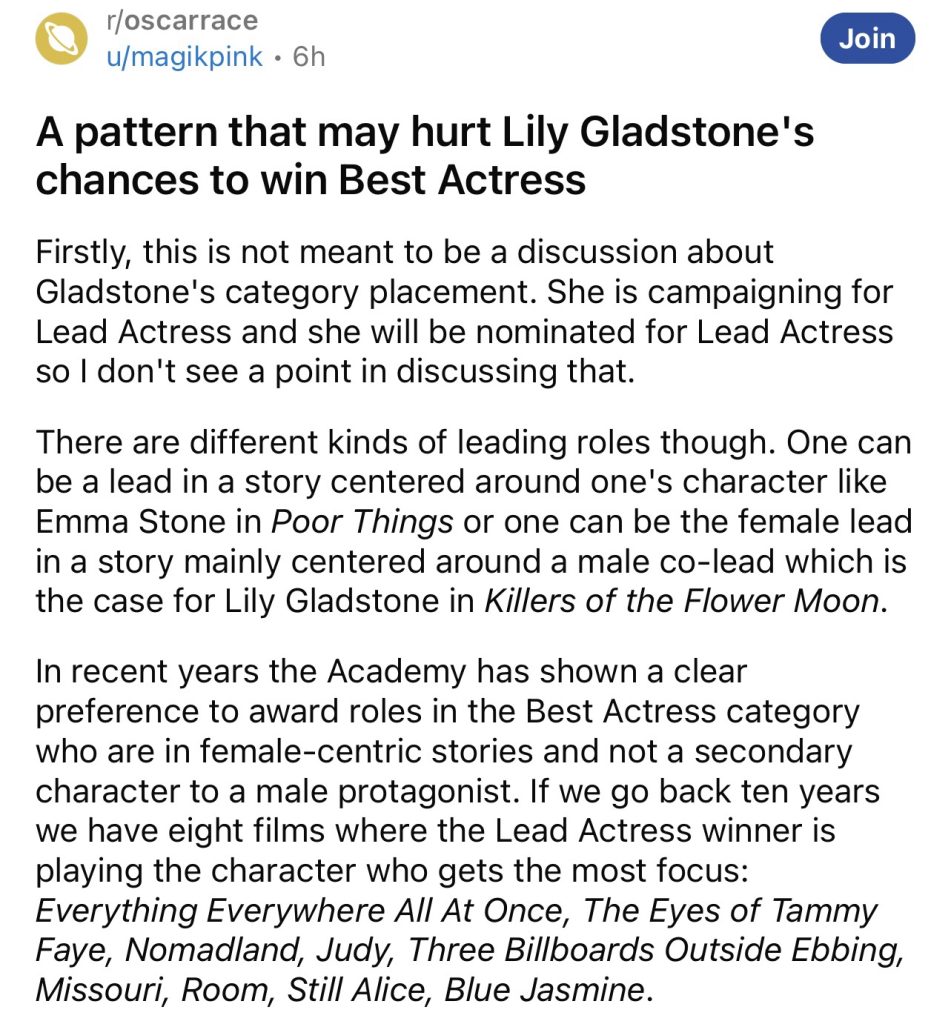
Task: Tap the r/oscarrace community avatar
Action: point(61,39)
